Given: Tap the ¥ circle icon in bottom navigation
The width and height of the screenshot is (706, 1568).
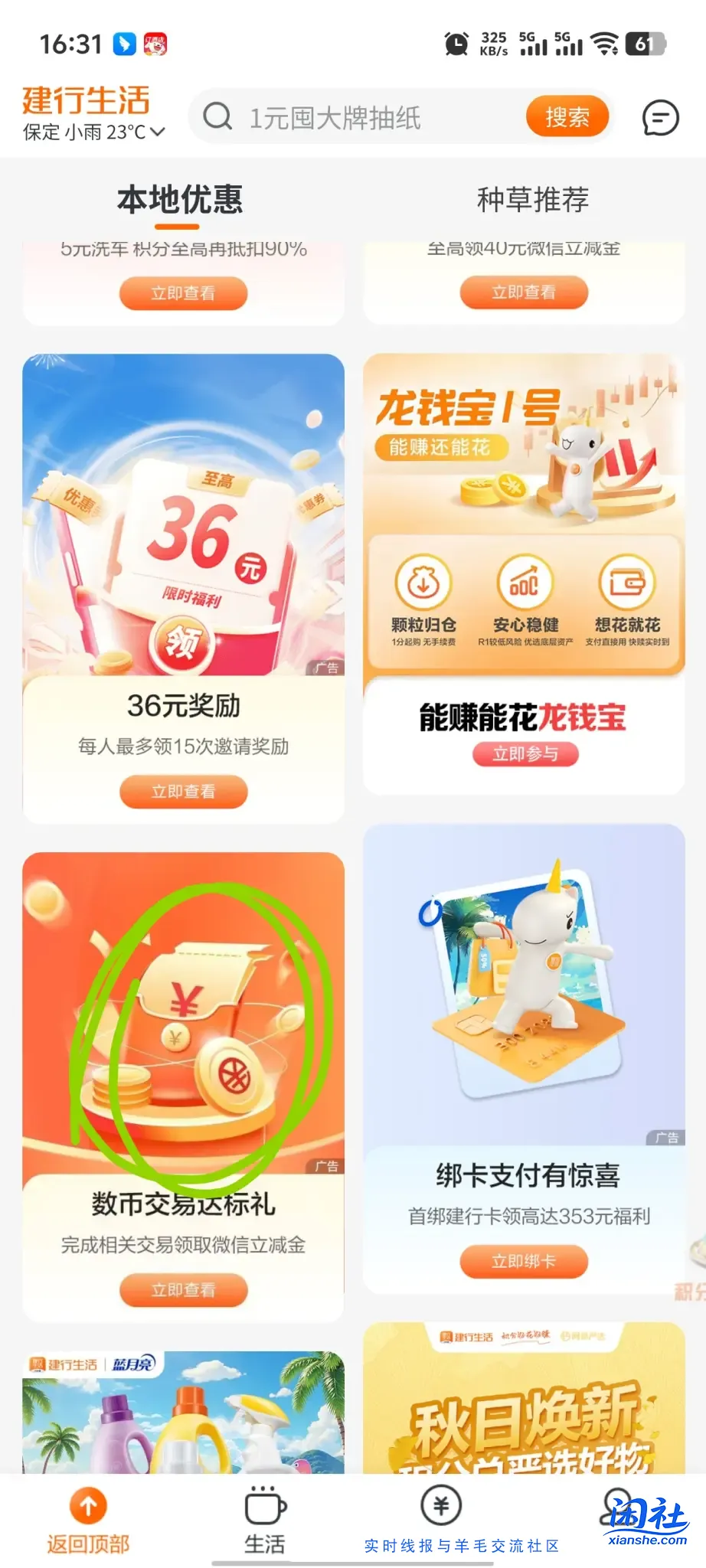Looking at the screenshot, I should pos(443,1504).
